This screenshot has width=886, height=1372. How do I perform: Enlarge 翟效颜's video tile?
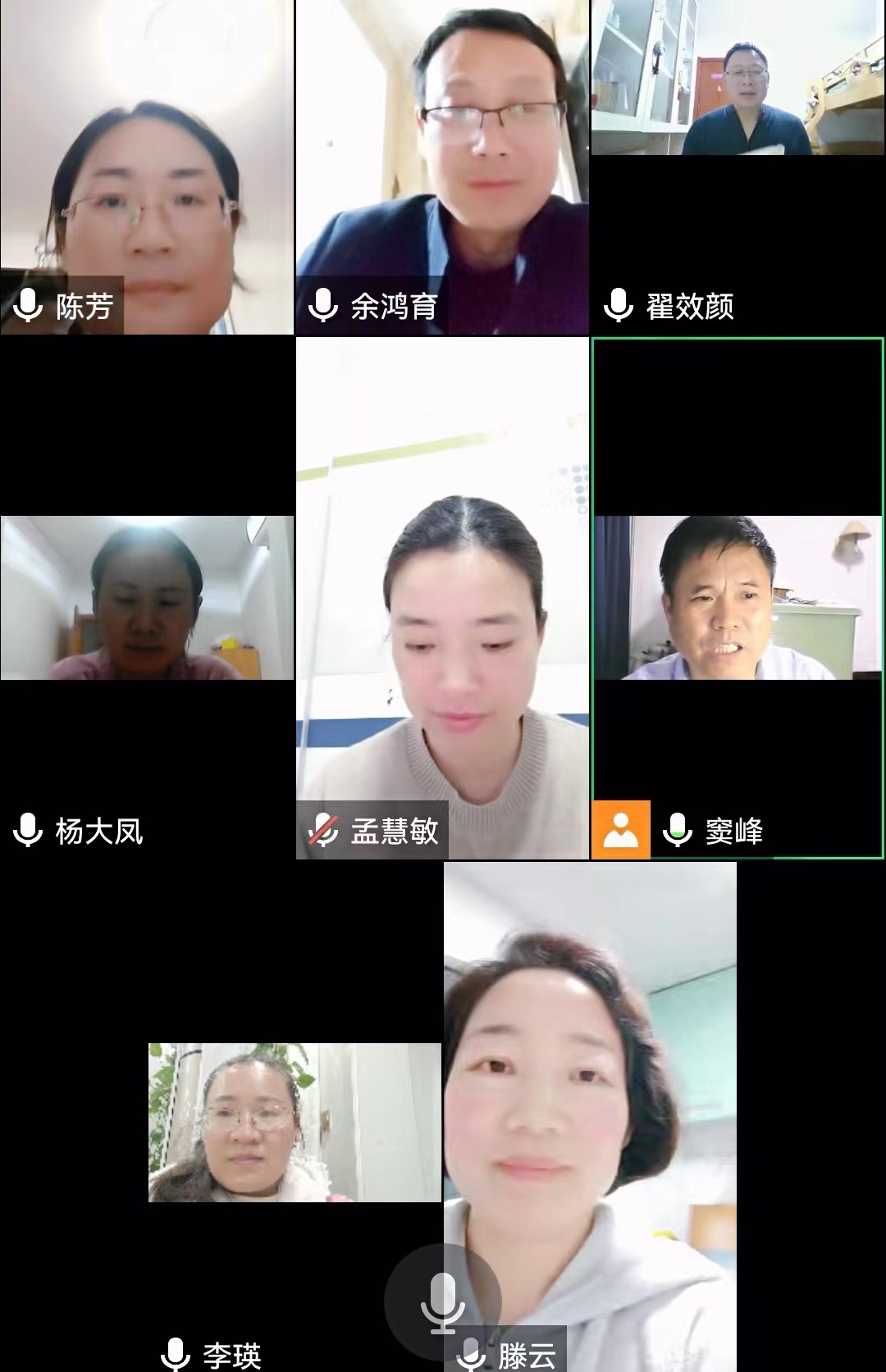tap(738, 167)
